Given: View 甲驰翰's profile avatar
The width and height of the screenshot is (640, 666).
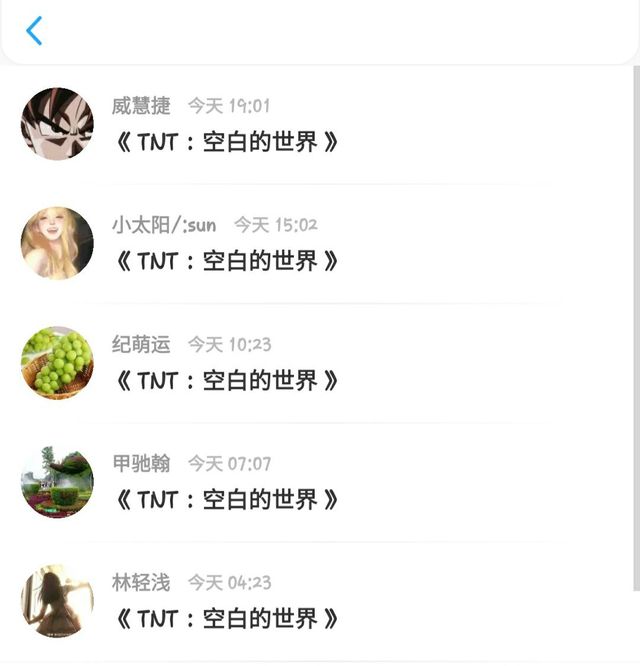Looking at the screenshot, I should [57, 481].
